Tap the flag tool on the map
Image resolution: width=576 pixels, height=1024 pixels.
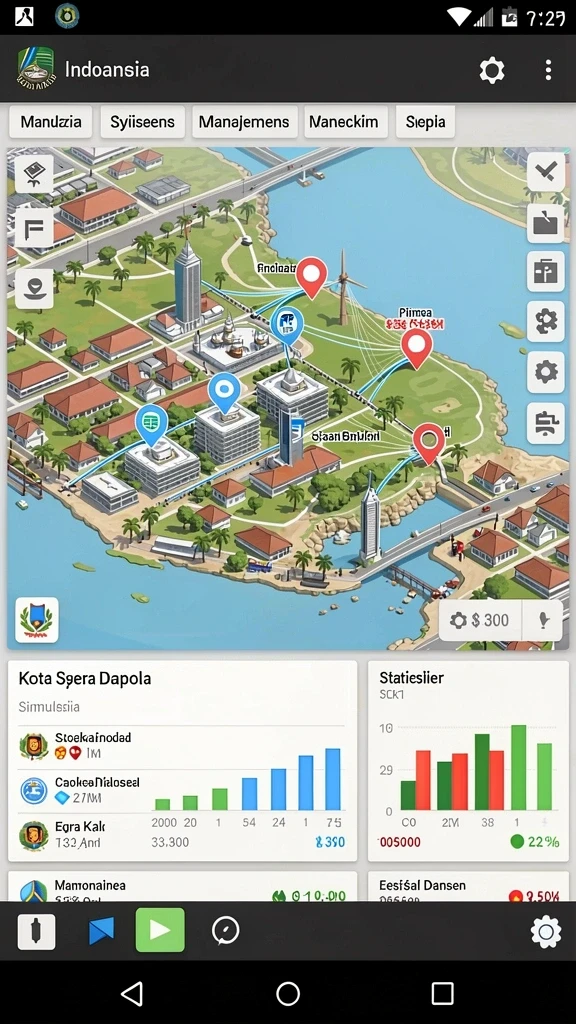click(34, 229)
